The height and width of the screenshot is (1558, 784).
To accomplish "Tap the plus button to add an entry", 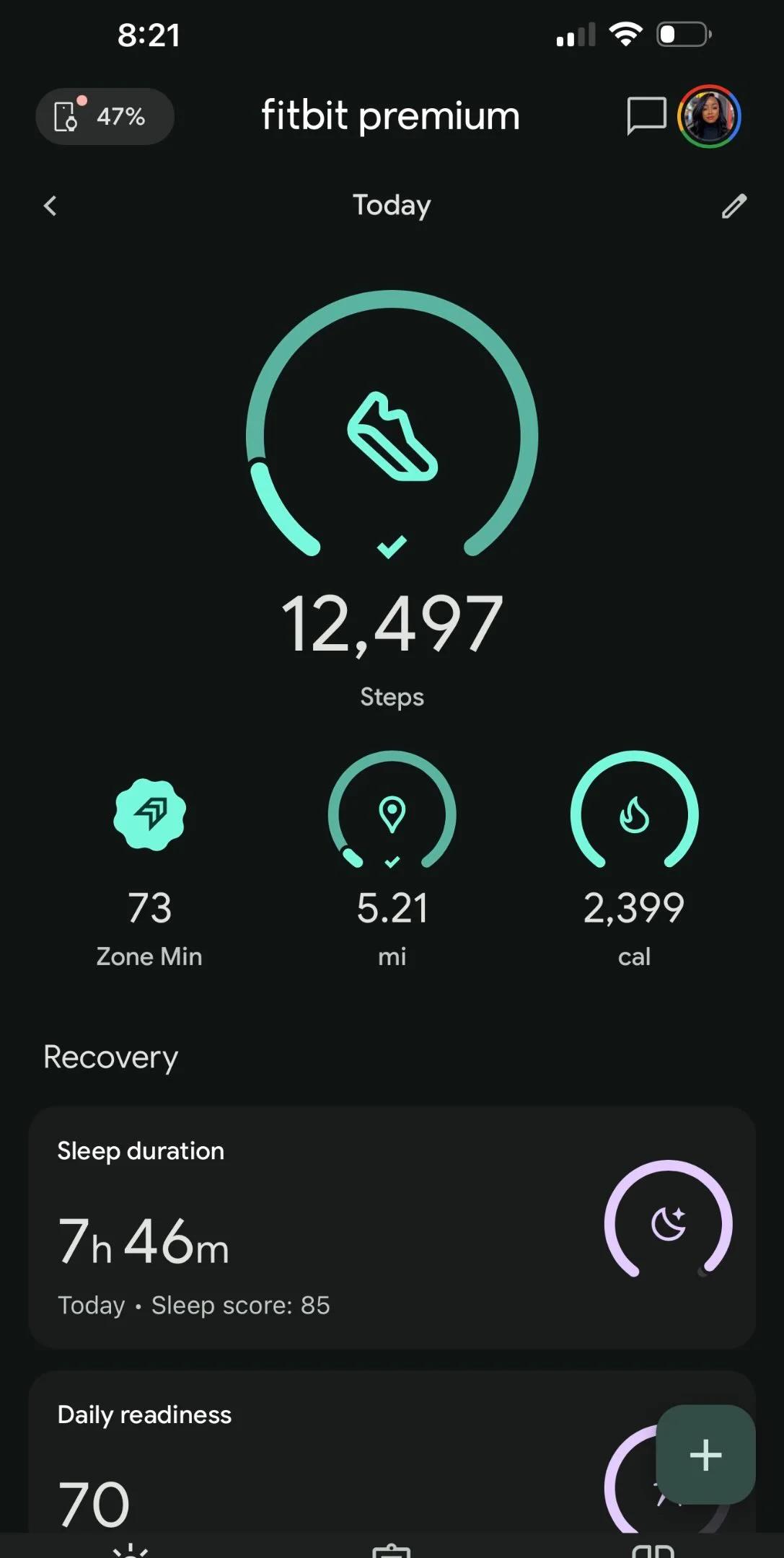I will click(705, 1455).
